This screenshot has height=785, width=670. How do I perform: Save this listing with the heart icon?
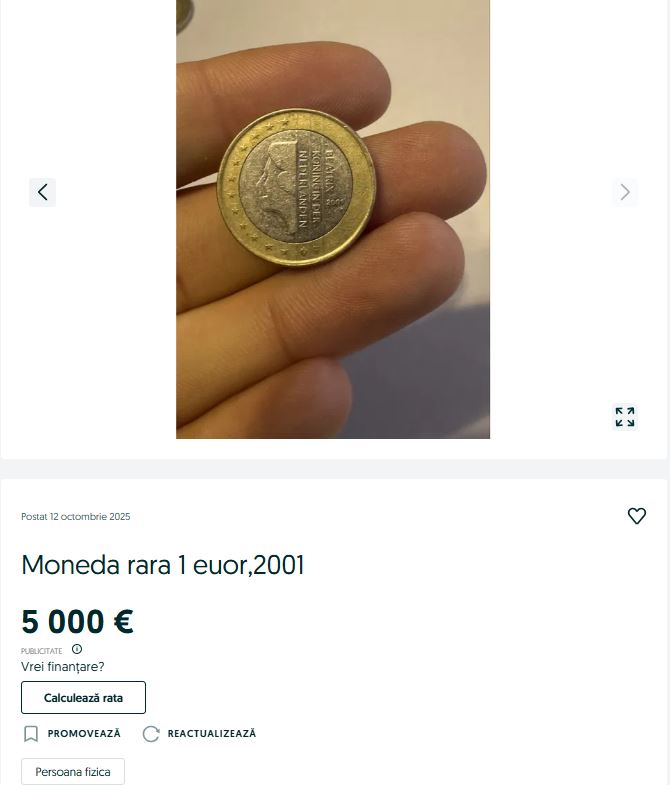(x=637, y=516)
